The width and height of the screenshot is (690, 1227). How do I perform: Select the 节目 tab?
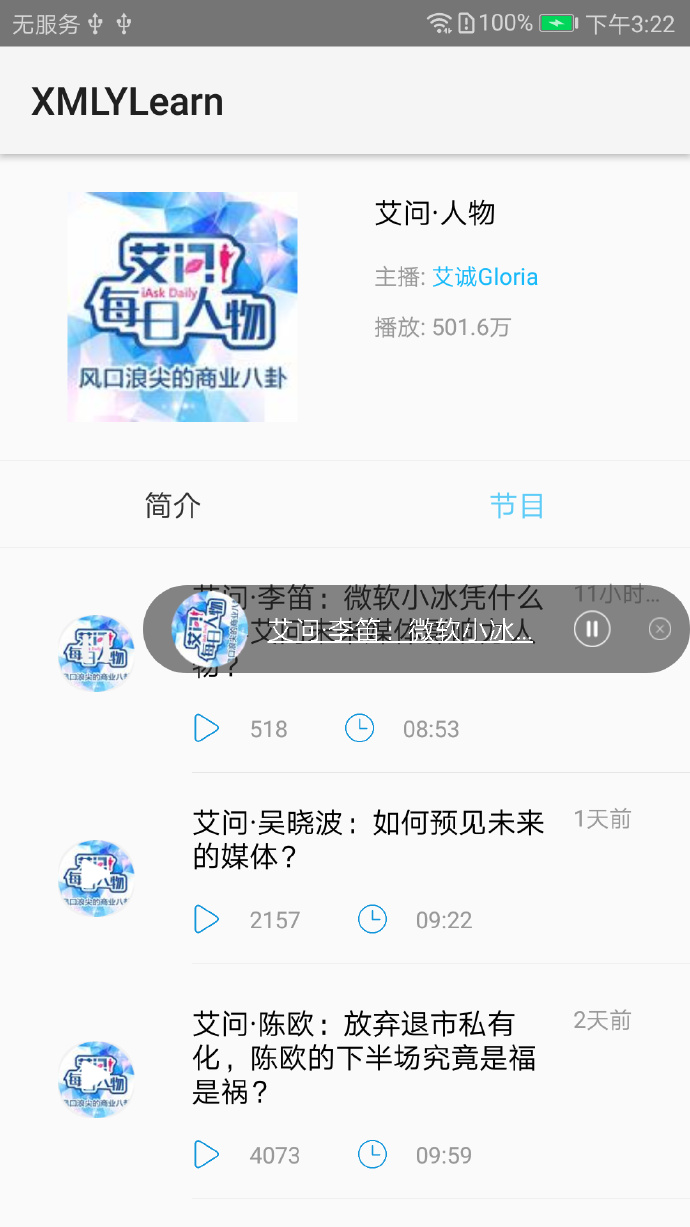517,506
